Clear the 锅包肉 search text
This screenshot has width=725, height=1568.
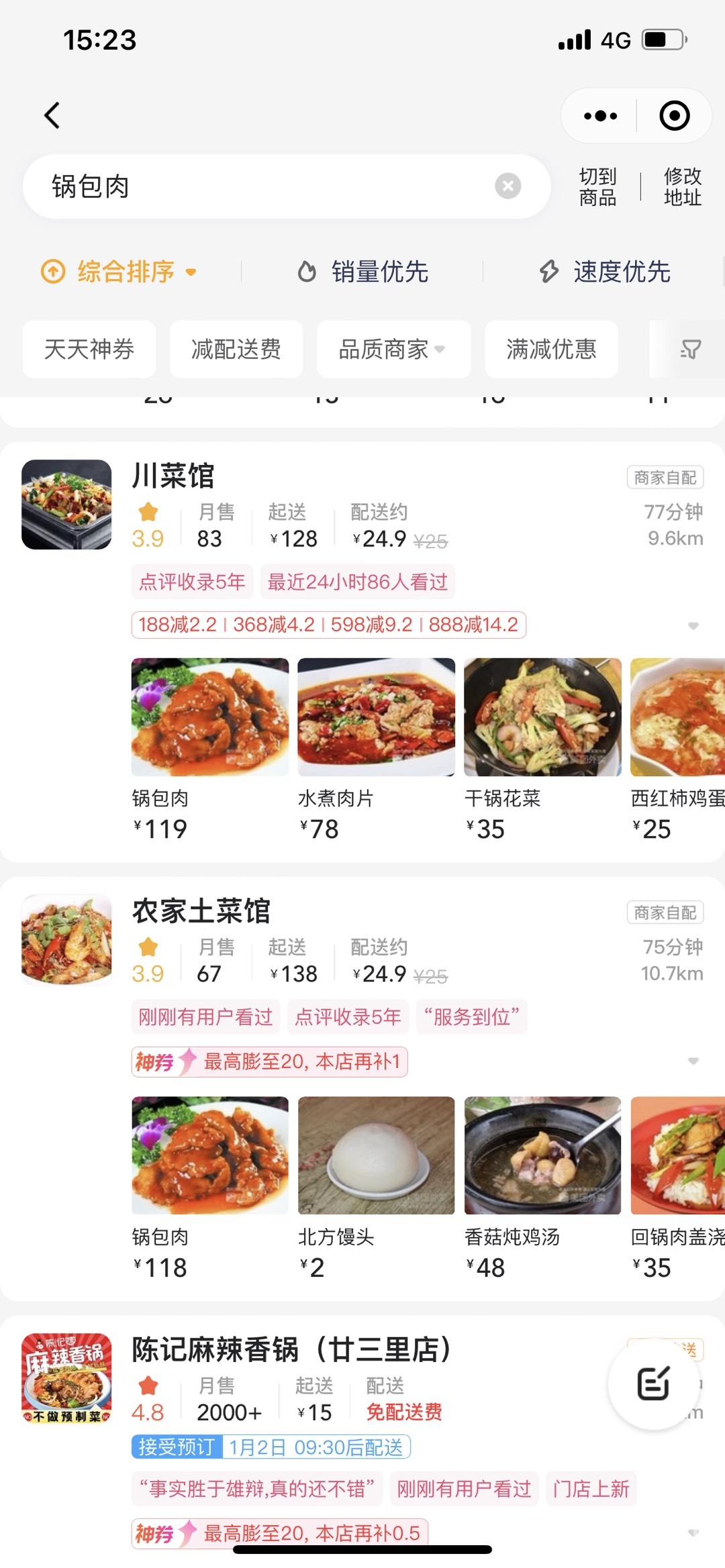point(507,186)
